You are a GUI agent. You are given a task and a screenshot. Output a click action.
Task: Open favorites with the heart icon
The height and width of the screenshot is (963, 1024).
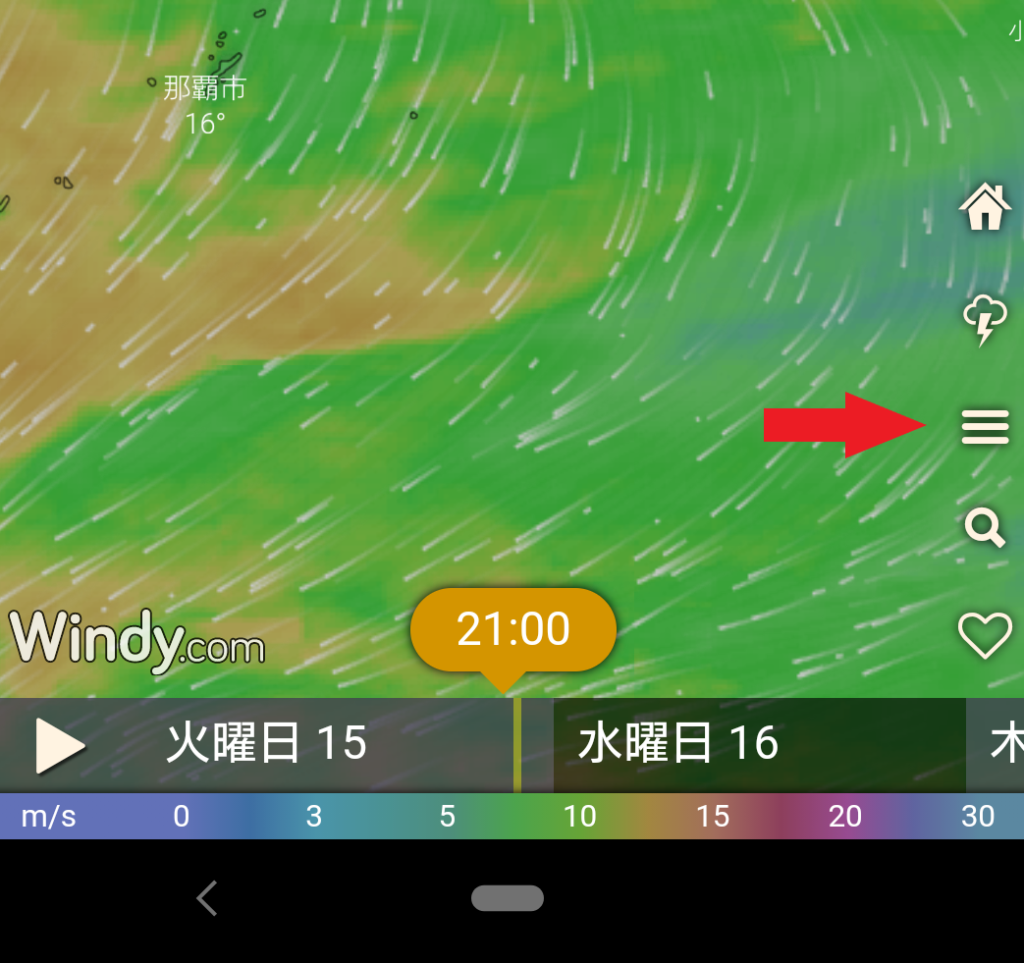point(984,636)
